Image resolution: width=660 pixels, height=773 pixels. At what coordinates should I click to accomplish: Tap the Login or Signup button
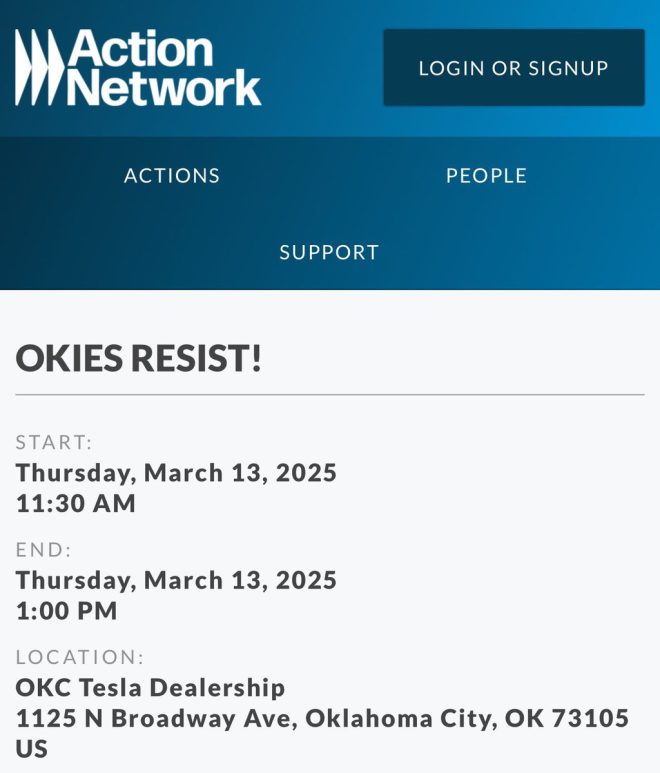click(513, 68)
